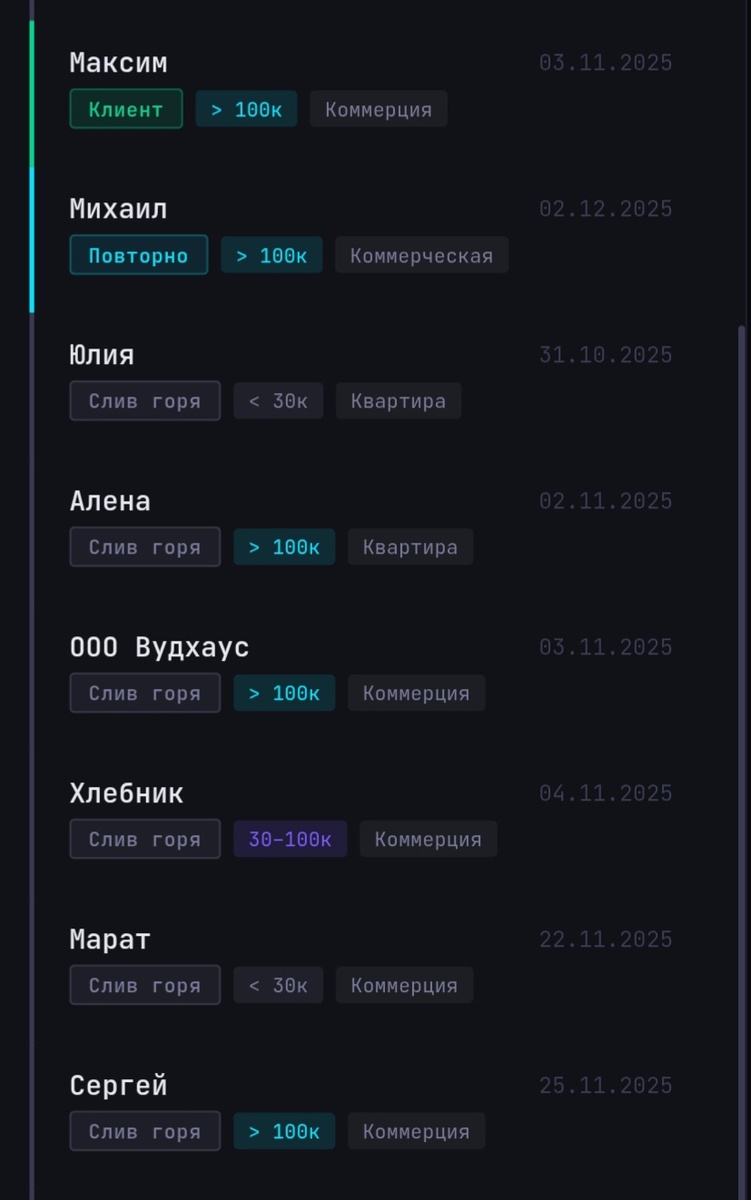Screen dimensions: 751x1200
Task: Select the 30-100к budget badge on Хлебник
Action: click(x=289, y=838)
